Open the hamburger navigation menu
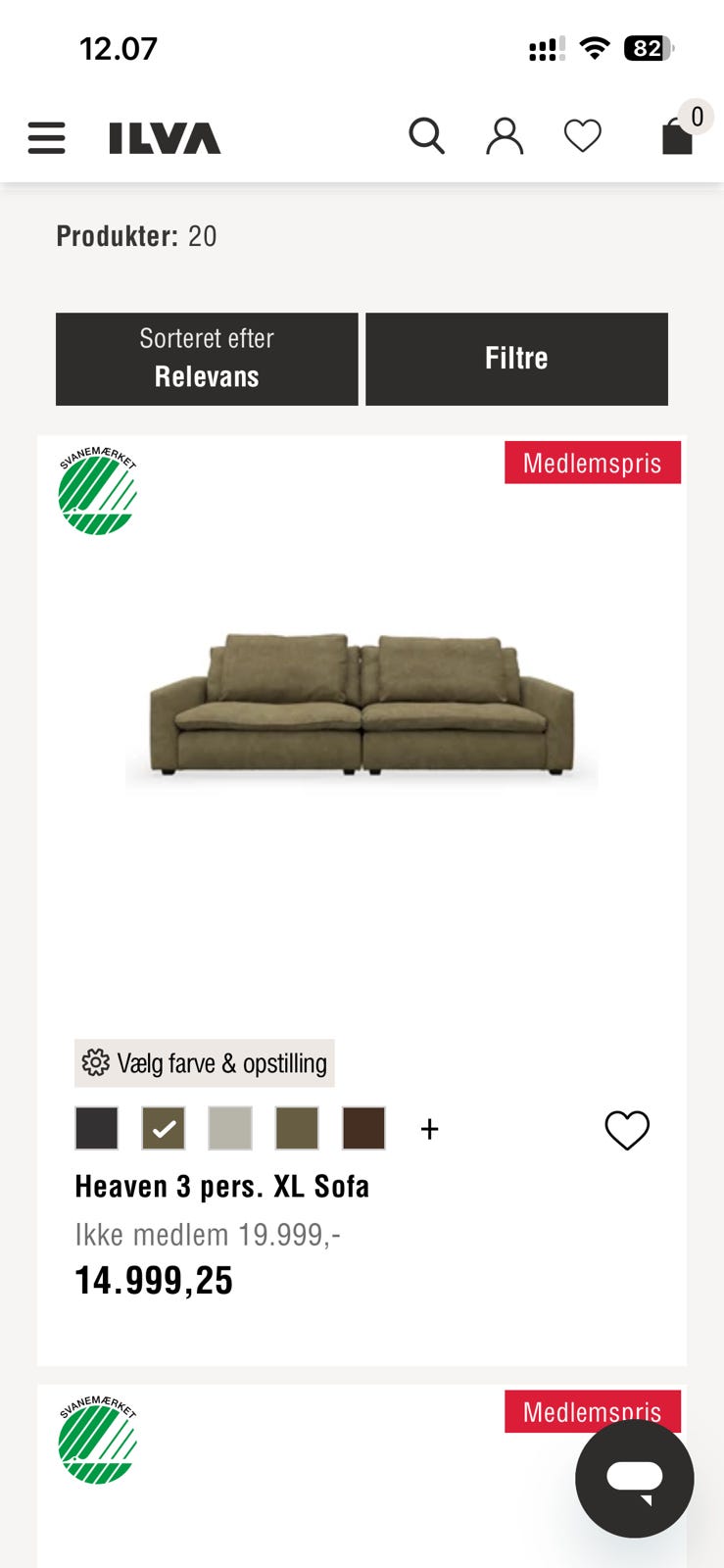The width and height of the screenshot is (724, 1568). pos(46,137)
